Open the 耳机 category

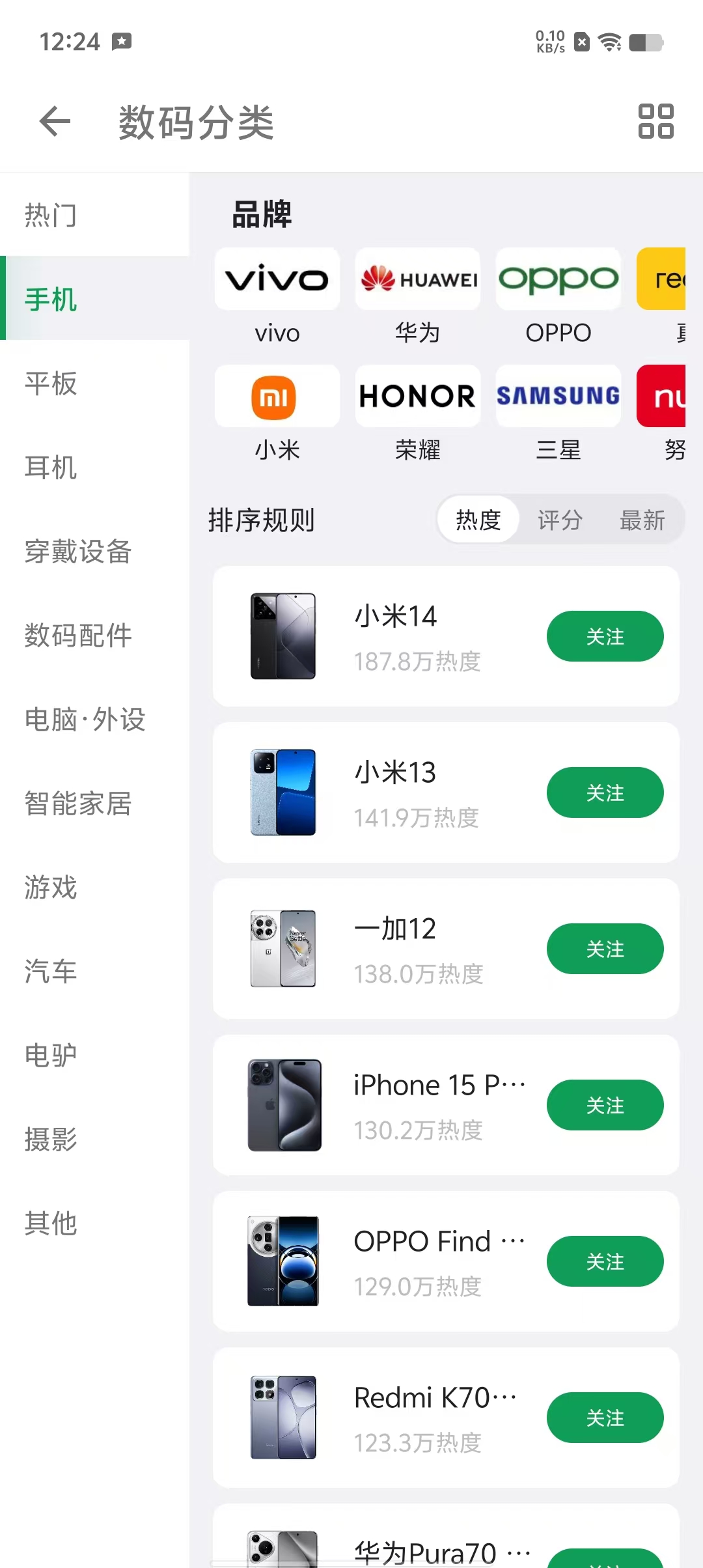51,468
